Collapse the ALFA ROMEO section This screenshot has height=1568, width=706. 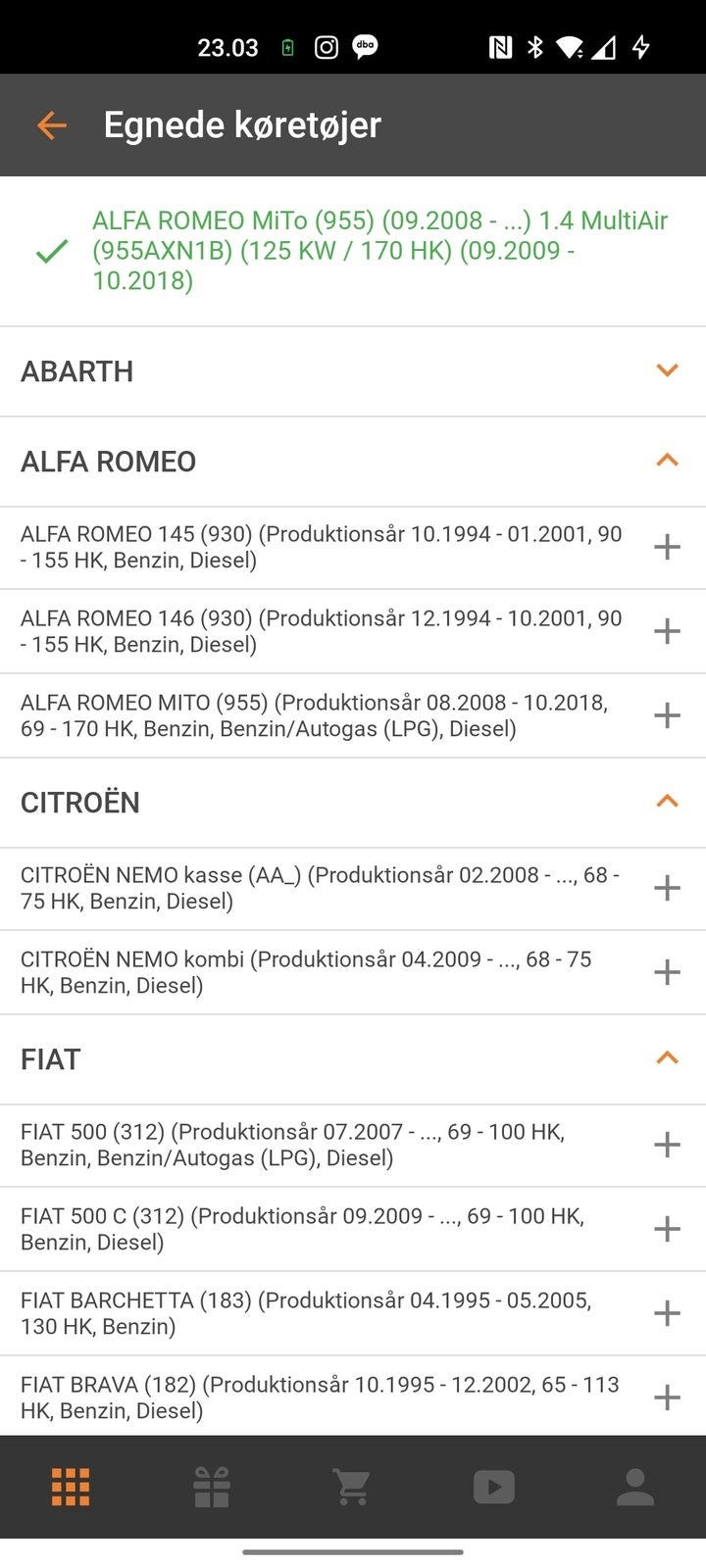point(667,461)
